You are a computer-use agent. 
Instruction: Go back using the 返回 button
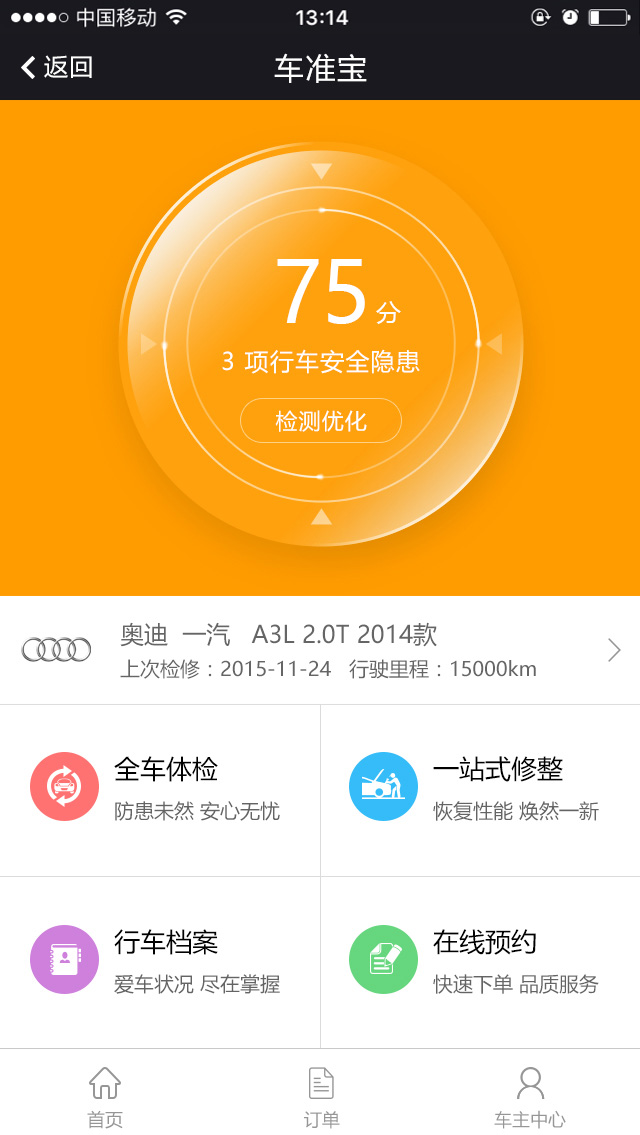[x=56, y=67]
